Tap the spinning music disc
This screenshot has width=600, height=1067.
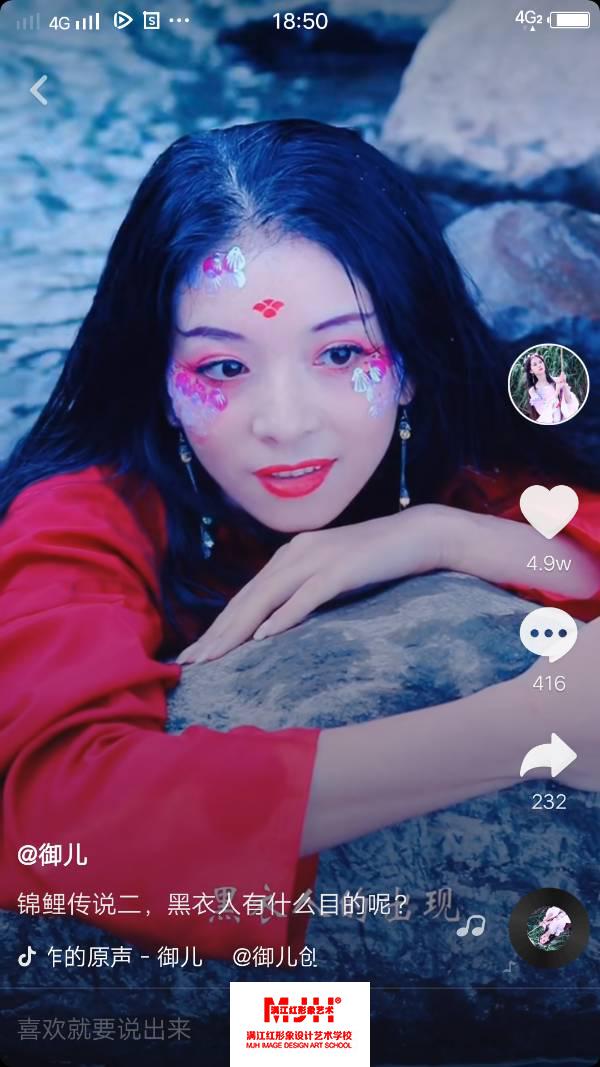[x=548, y=928]
